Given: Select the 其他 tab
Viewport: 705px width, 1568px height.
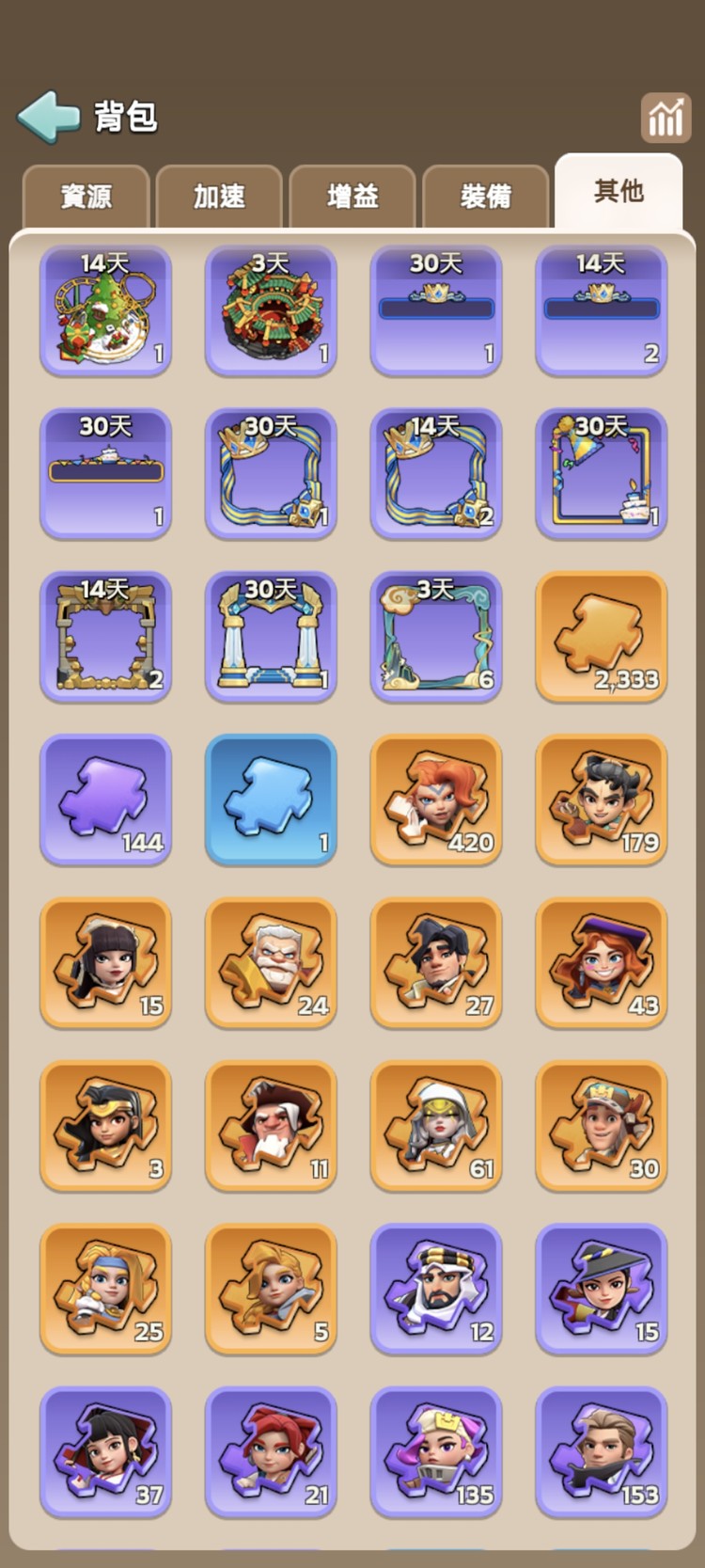Looking at the screenshot, I should [619, 192].
